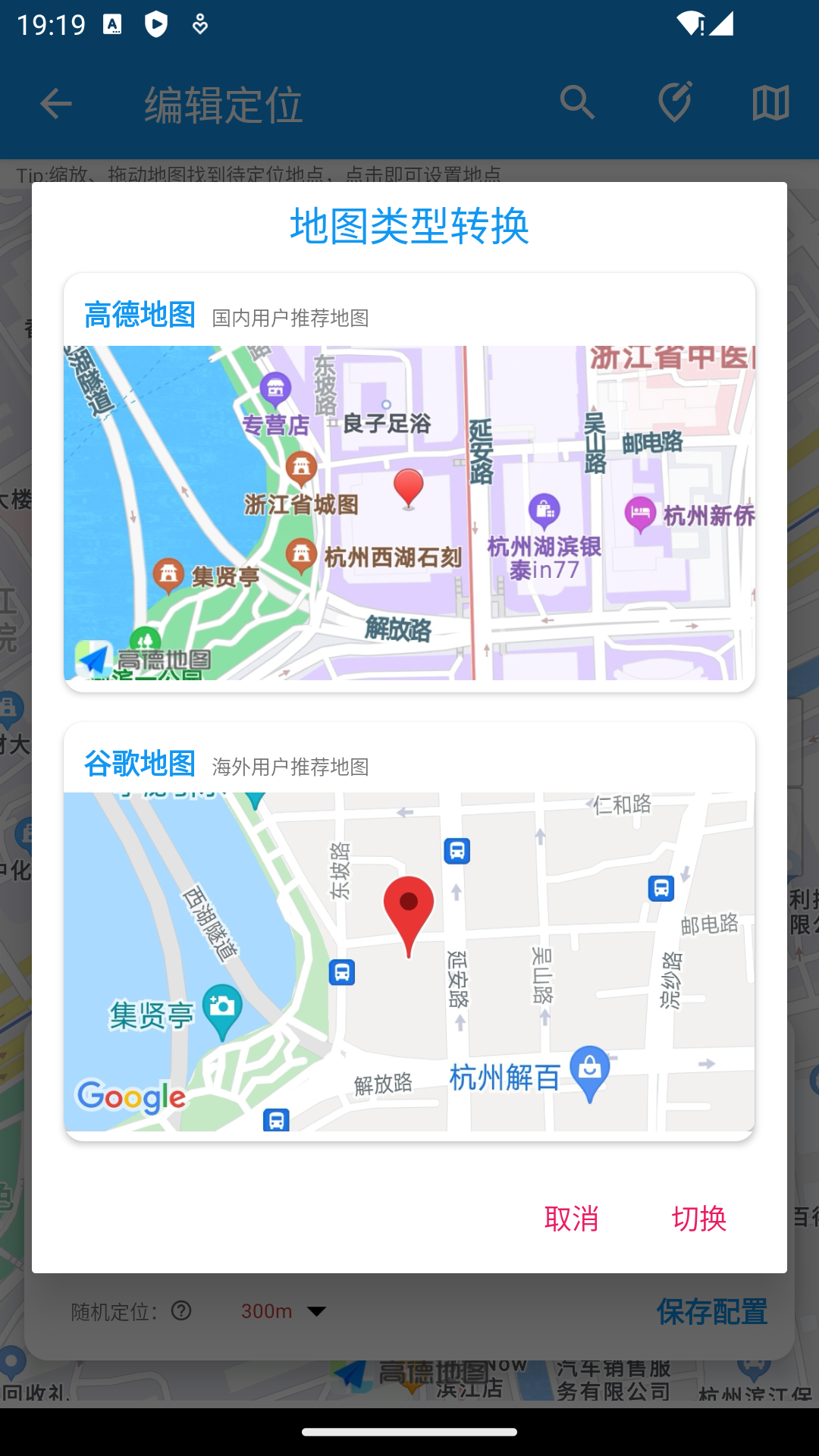The image size is (819, 1456).
Task: Cancel the map type dialog with 取消
Action: click(x=572, y=1219)
